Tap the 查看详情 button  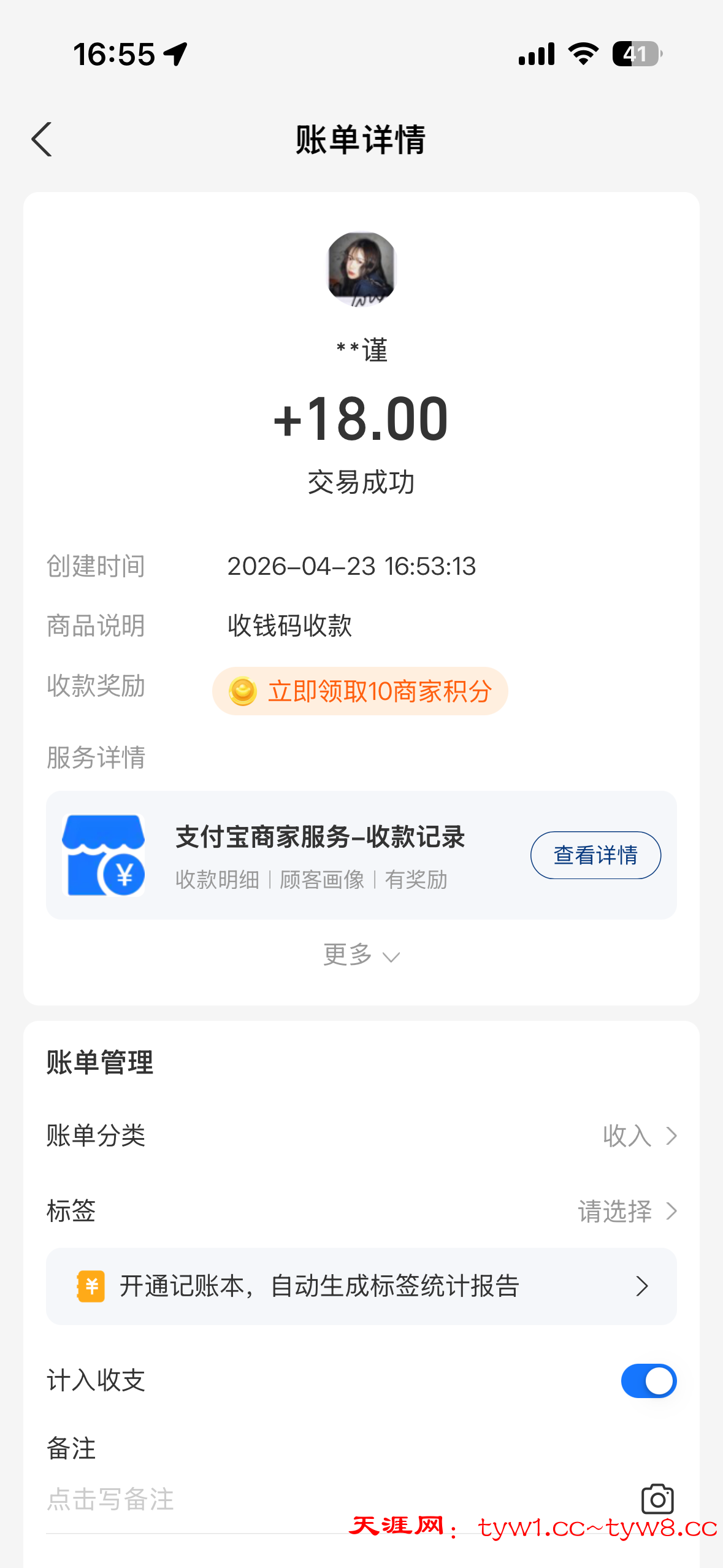coord(595,855)
